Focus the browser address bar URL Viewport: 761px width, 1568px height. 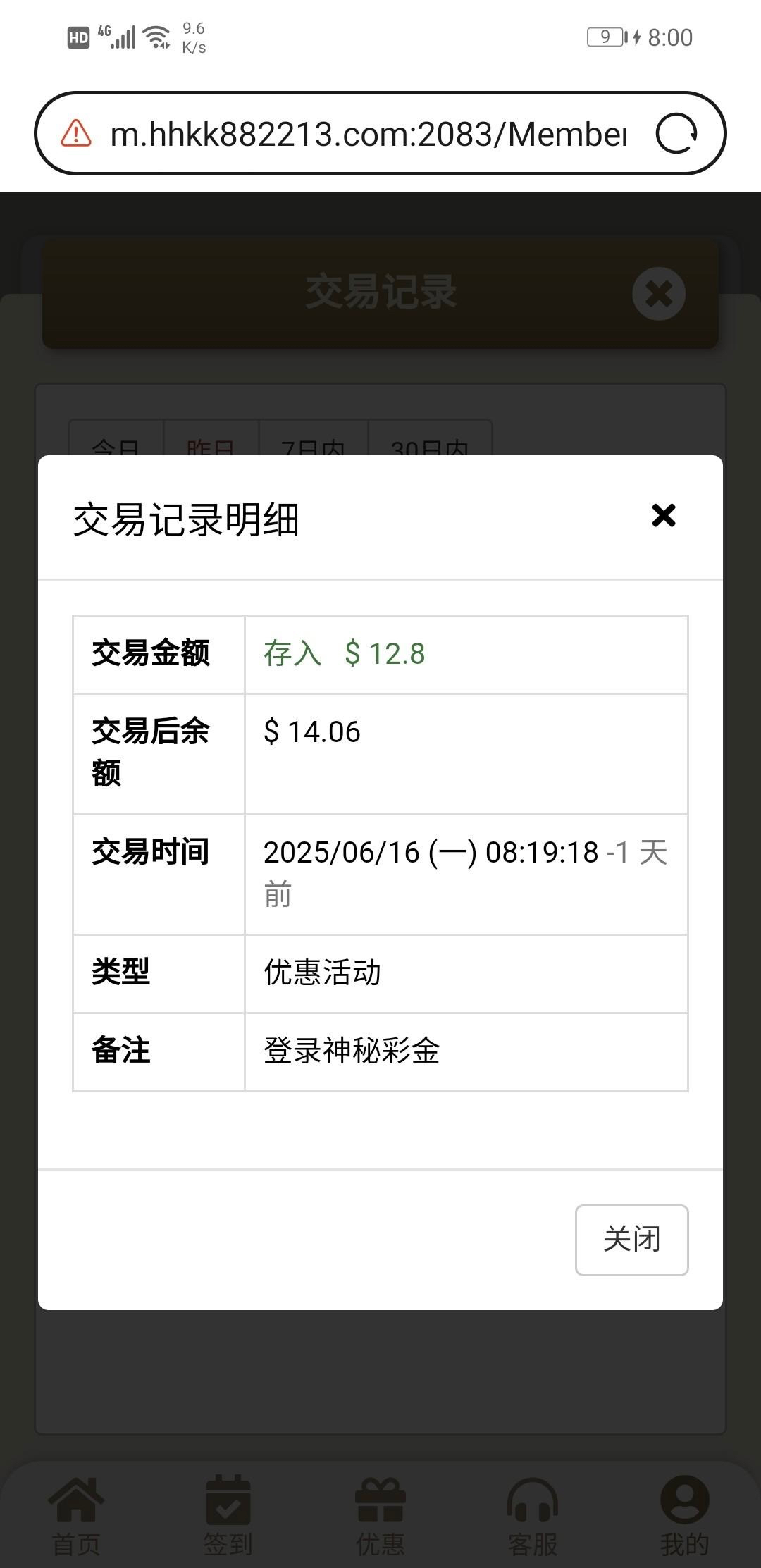[x=368, y=134]
